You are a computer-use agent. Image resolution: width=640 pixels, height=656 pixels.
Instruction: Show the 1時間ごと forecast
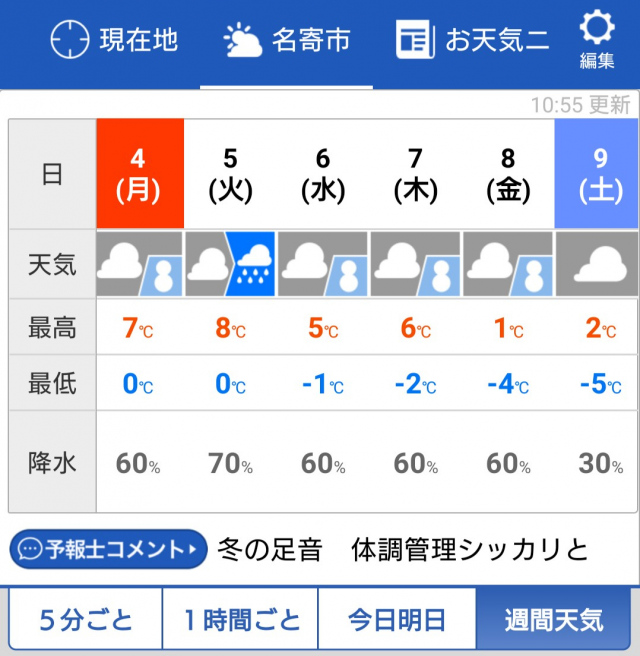(x=240, y=620)
